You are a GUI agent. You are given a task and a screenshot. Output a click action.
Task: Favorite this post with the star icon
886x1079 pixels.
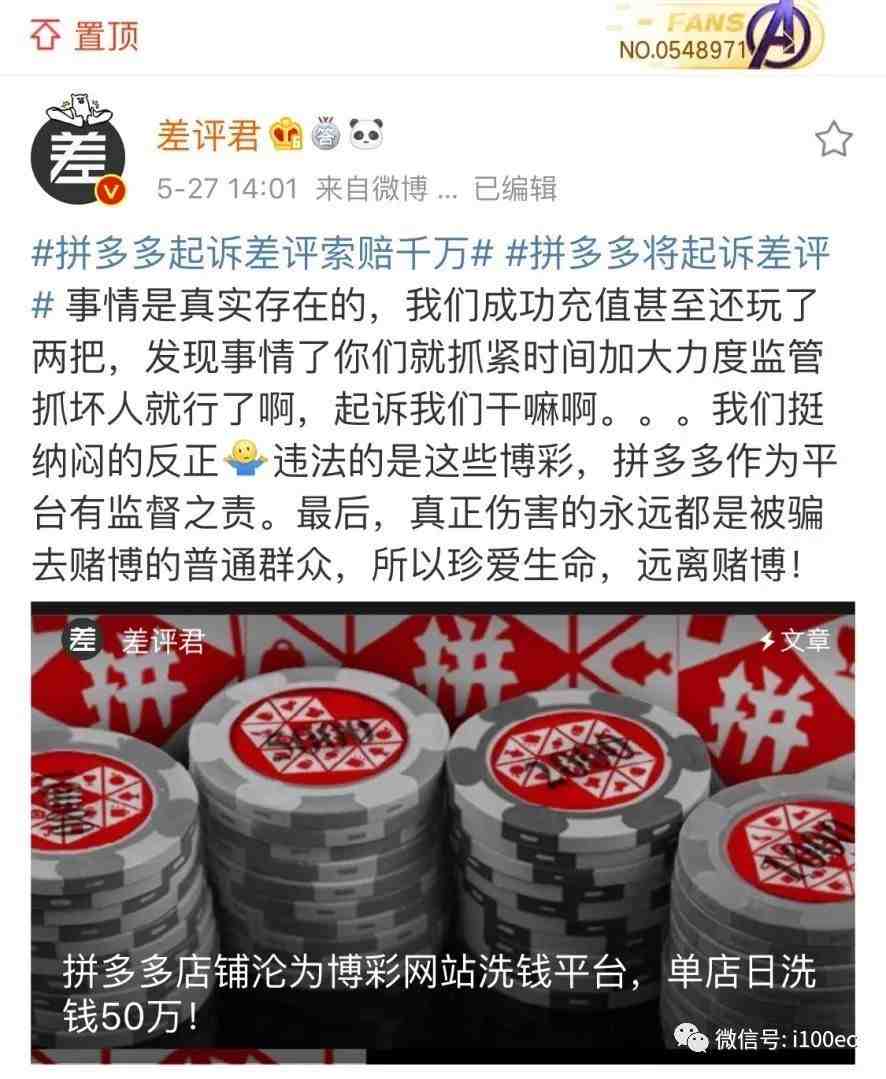[x=832, y=141]
